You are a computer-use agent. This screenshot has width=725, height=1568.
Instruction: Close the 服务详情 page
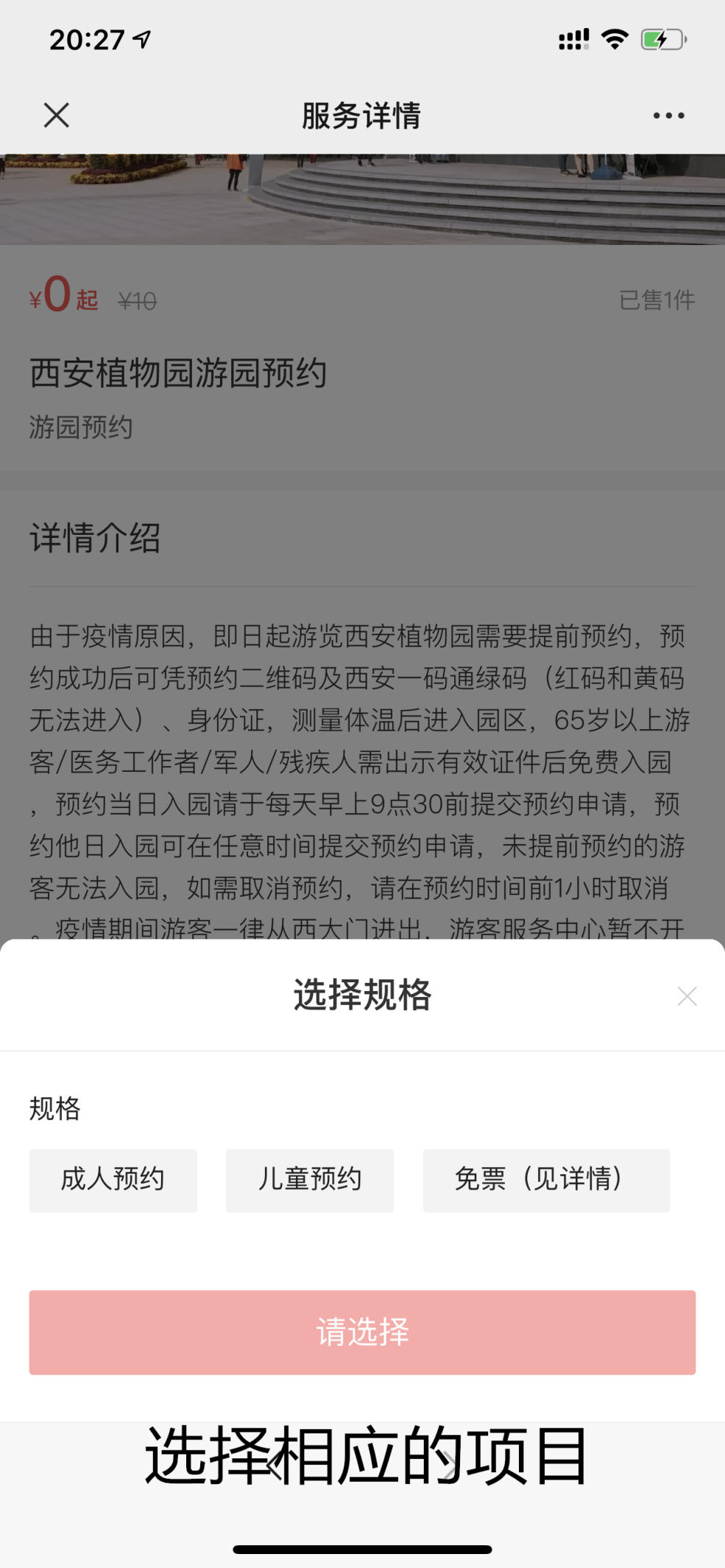coord(56,116)
